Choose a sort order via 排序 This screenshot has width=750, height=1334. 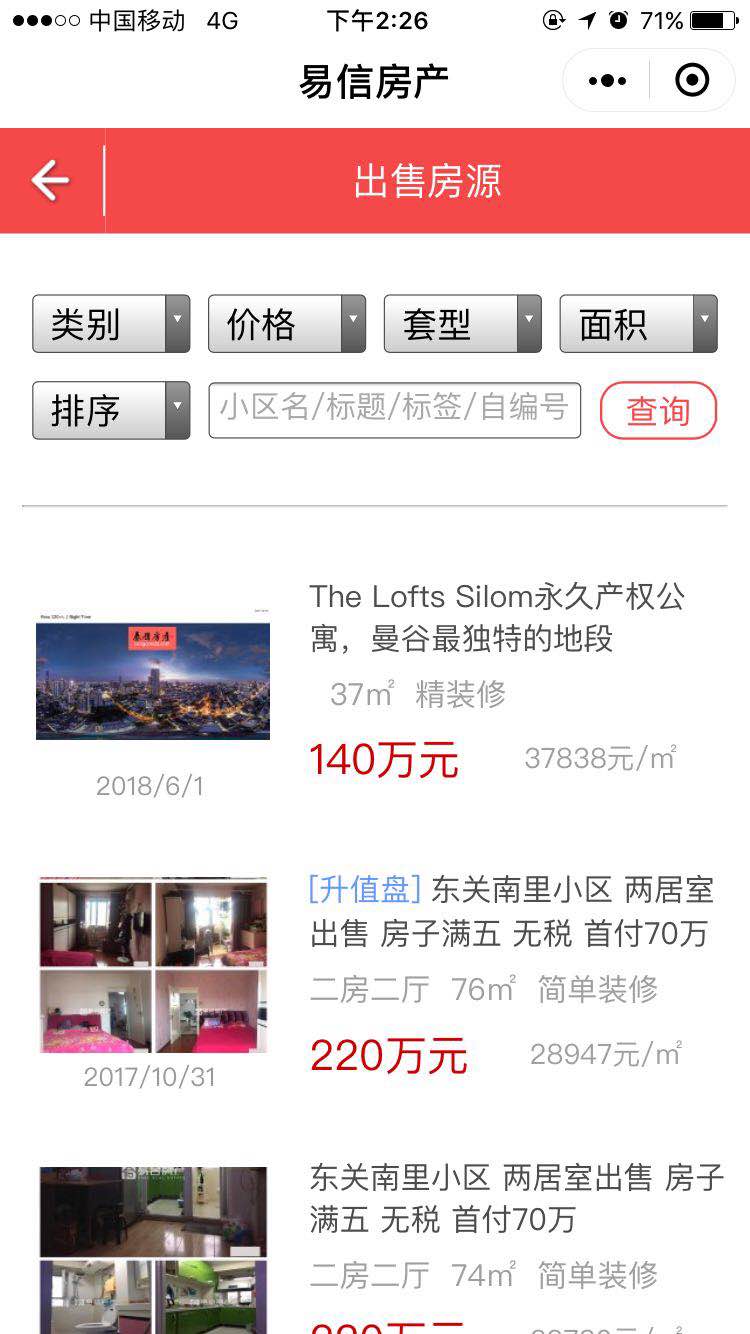(111, 410)
